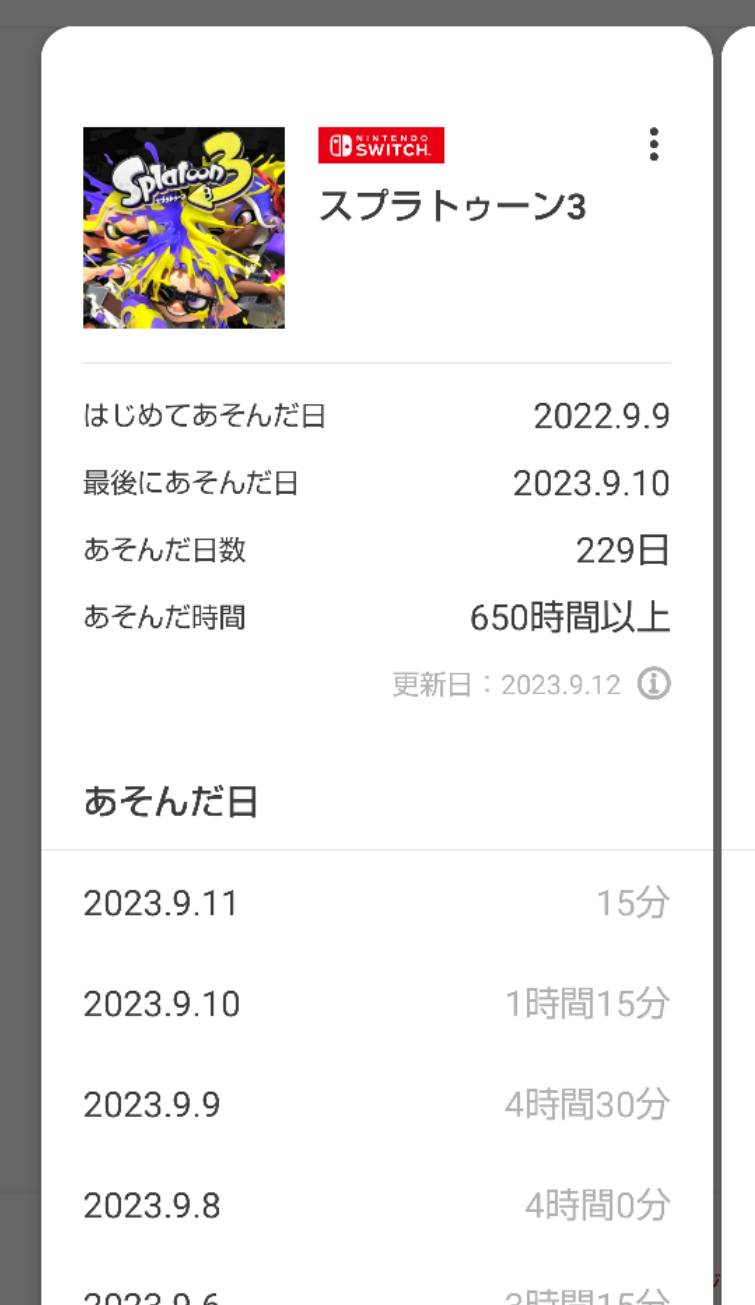Open the Splatoon 3 cover thumbnail
The image size is (755, 1305).
(x=184, y=228)
